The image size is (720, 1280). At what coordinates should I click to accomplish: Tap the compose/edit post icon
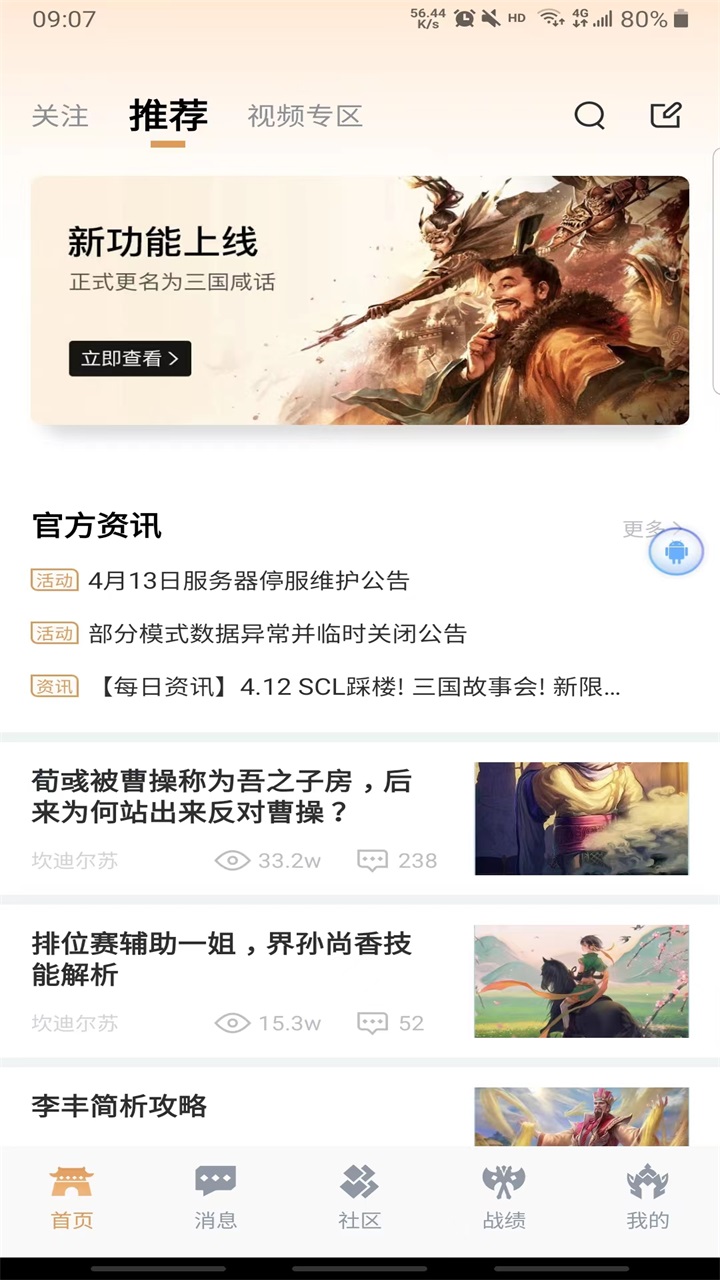pyautogui.click(x=665, y=116)
